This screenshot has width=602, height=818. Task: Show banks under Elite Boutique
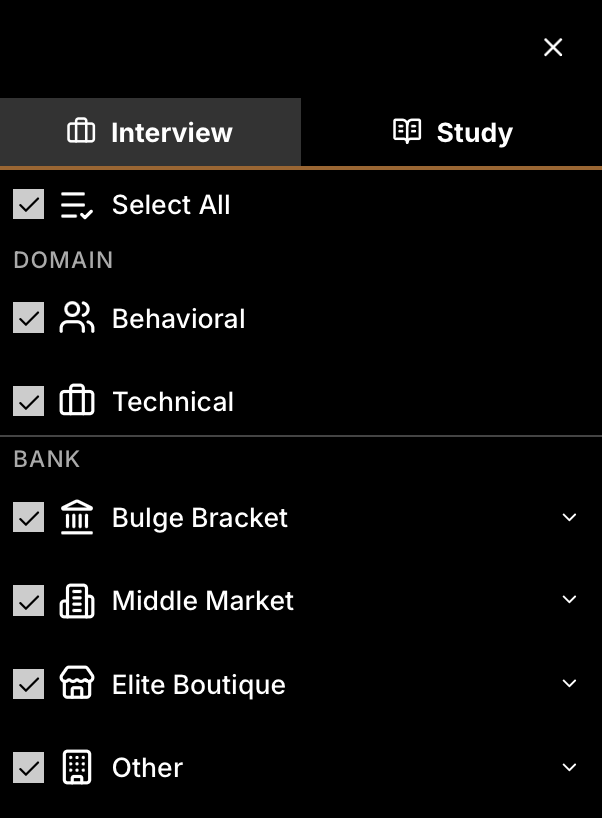point(570,684)
